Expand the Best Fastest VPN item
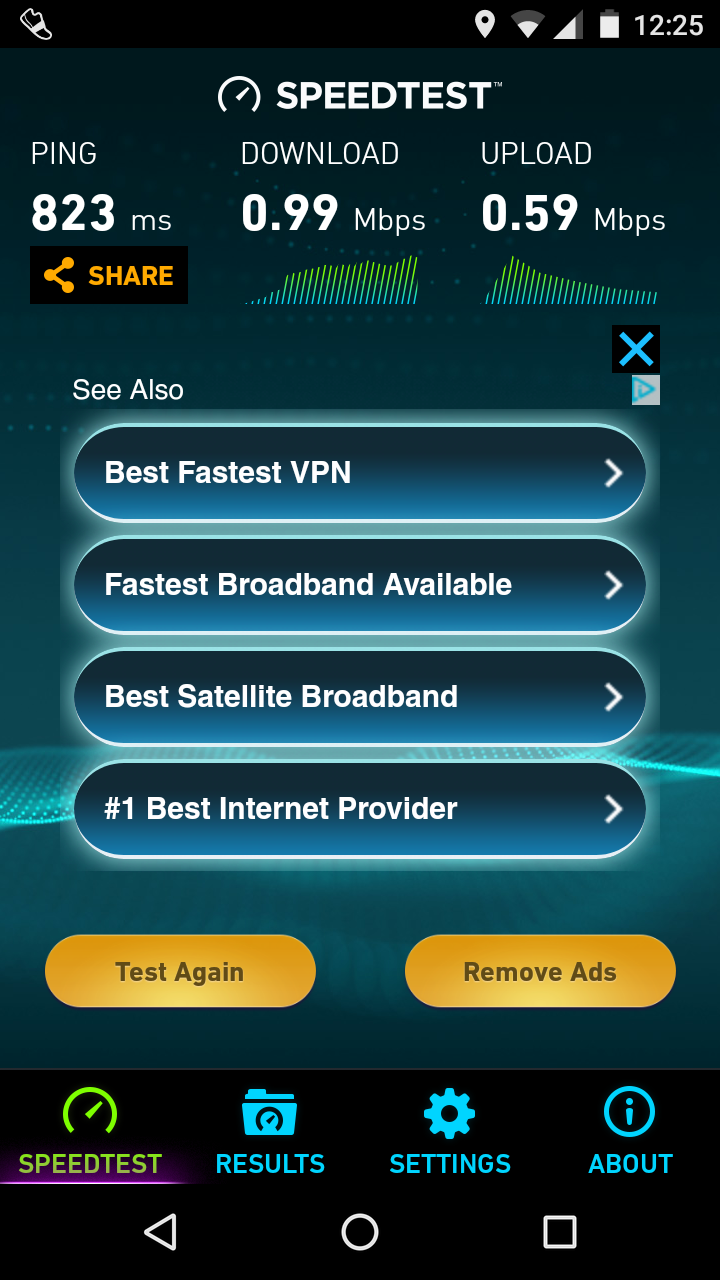This screenshot has height=1280, width=720. [x=360, y=472]
